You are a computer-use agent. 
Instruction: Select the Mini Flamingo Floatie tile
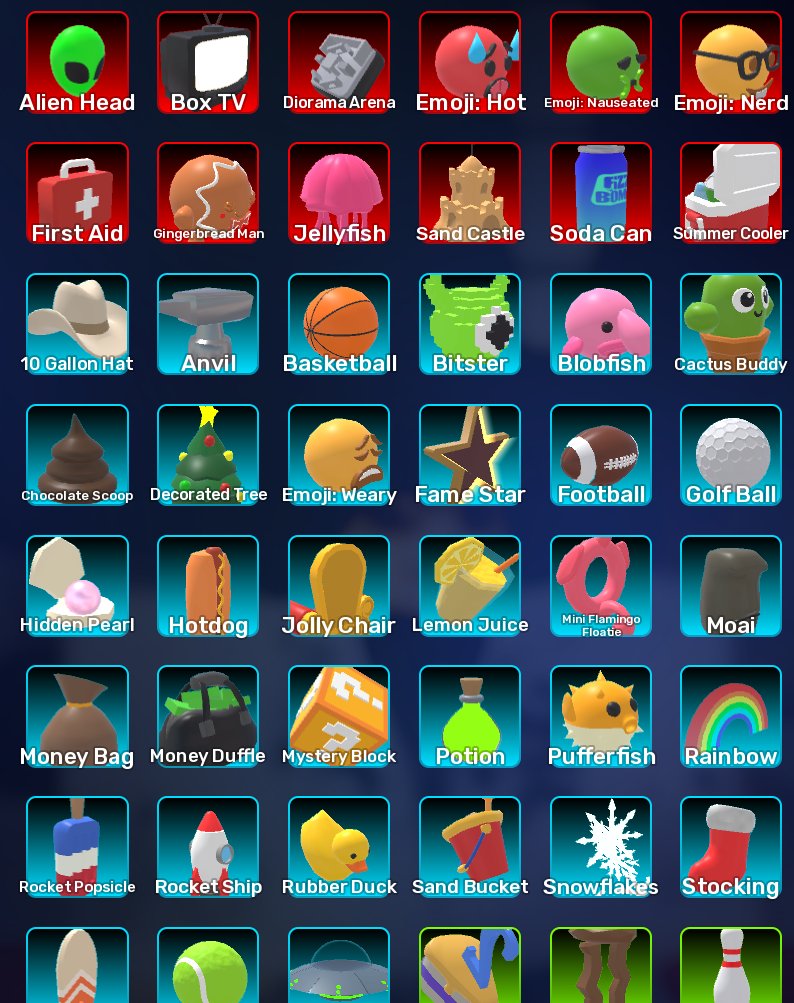point(601,587)
